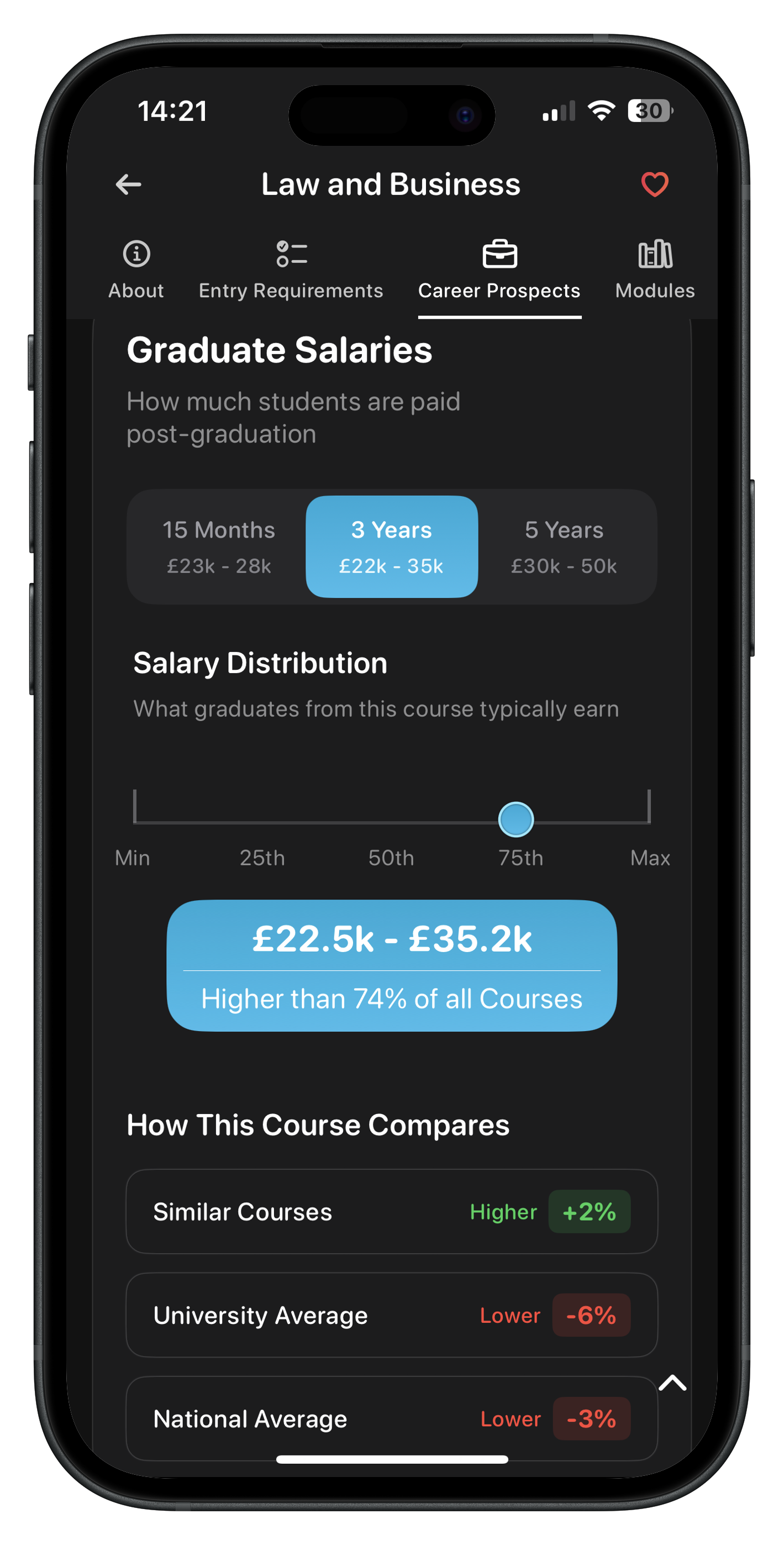Select the 15 Months salary period
Screen dimensions: 784x1545
[x=218, y=546]
